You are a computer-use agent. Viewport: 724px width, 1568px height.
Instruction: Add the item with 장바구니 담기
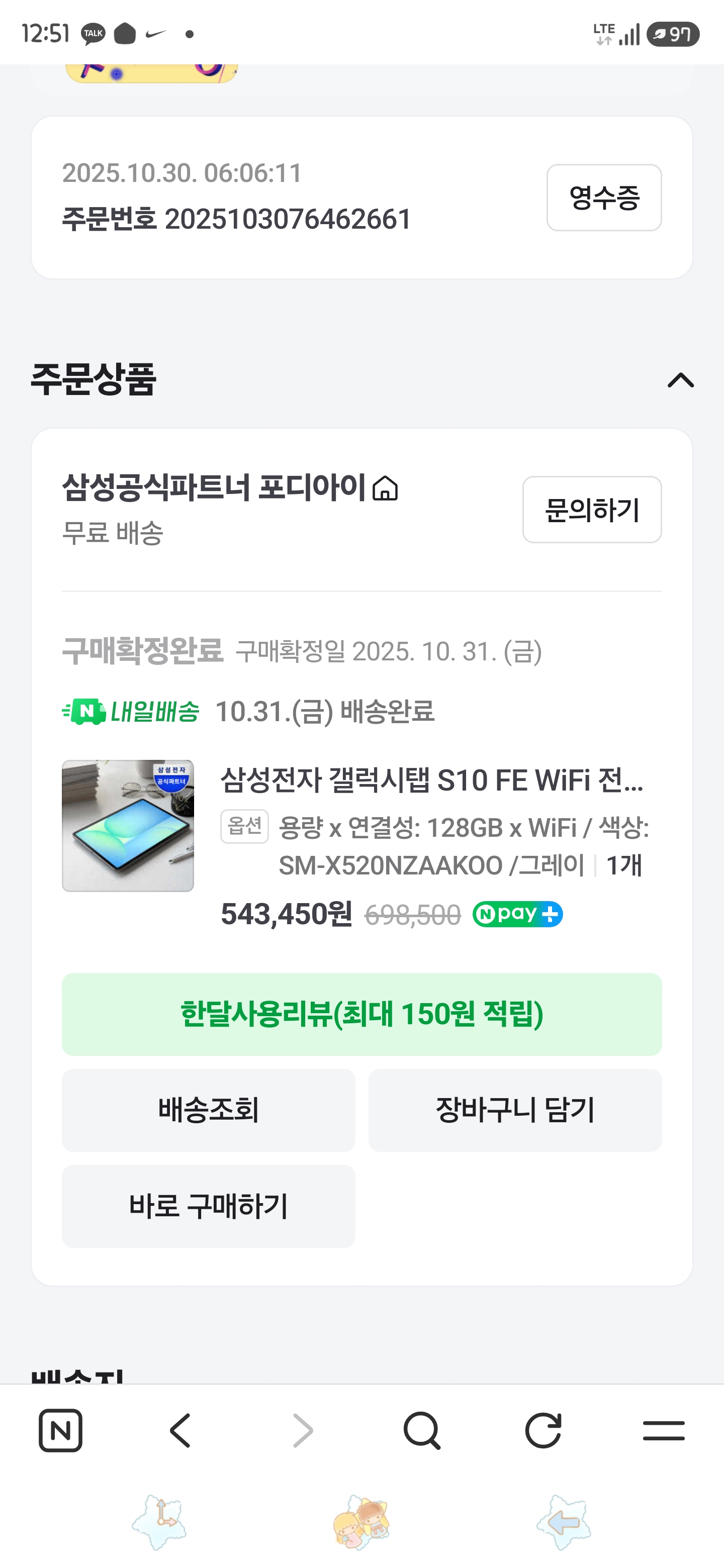(x=514, y=1110)
